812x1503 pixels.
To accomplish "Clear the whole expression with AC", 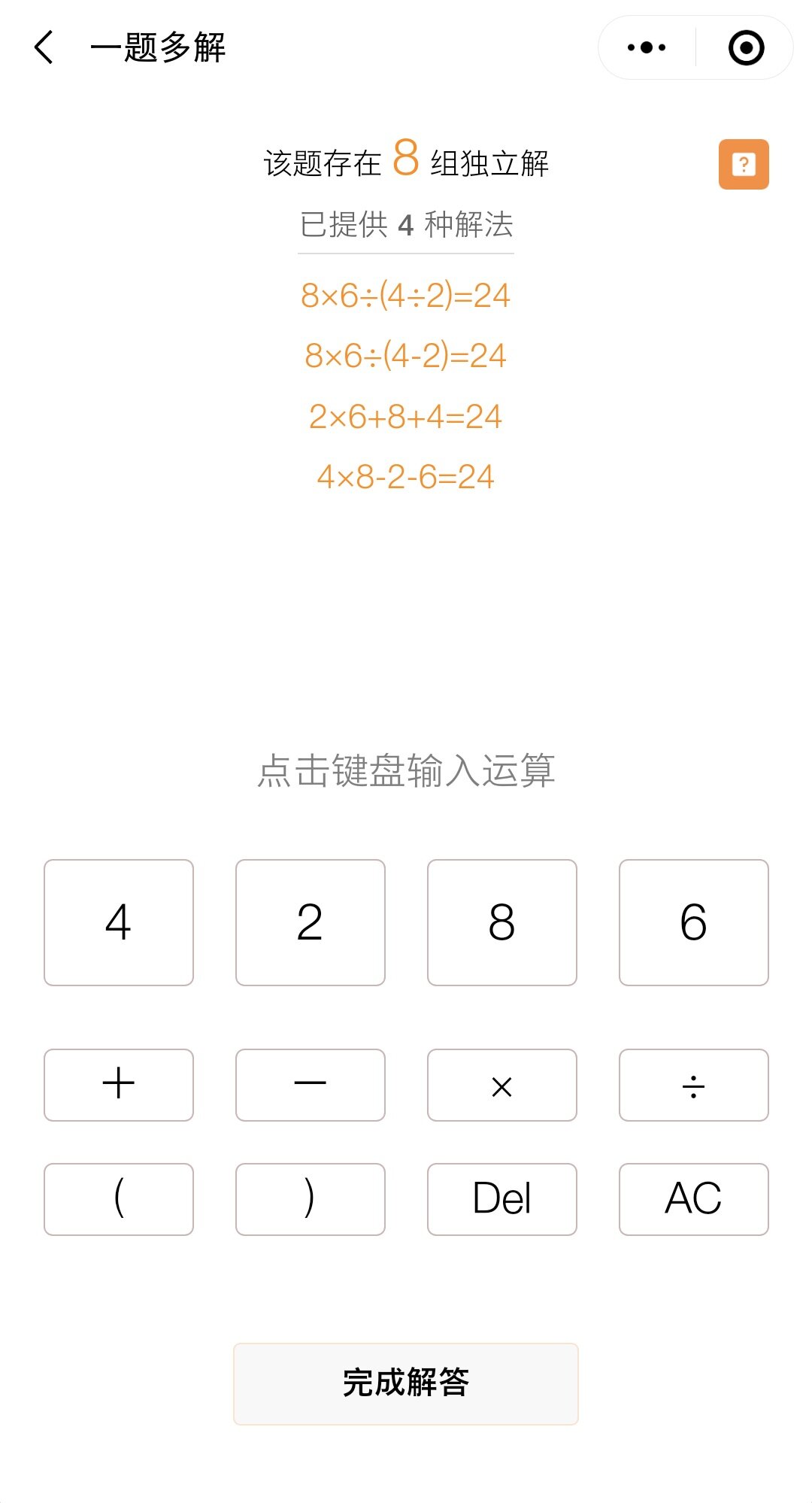I will [694, 1199].
